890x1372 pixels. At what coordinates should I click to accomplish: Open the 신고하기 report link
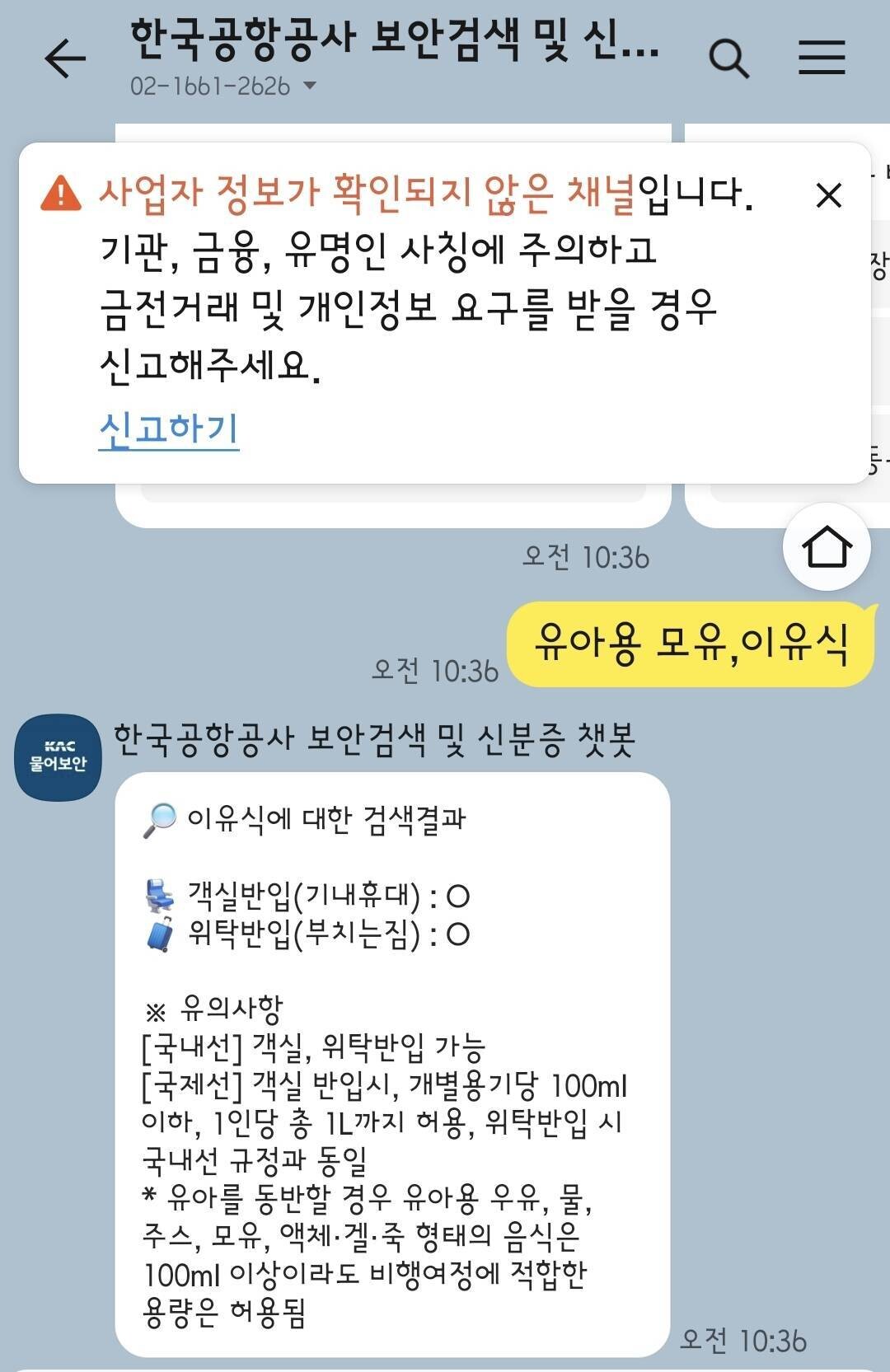click(167, 428)
